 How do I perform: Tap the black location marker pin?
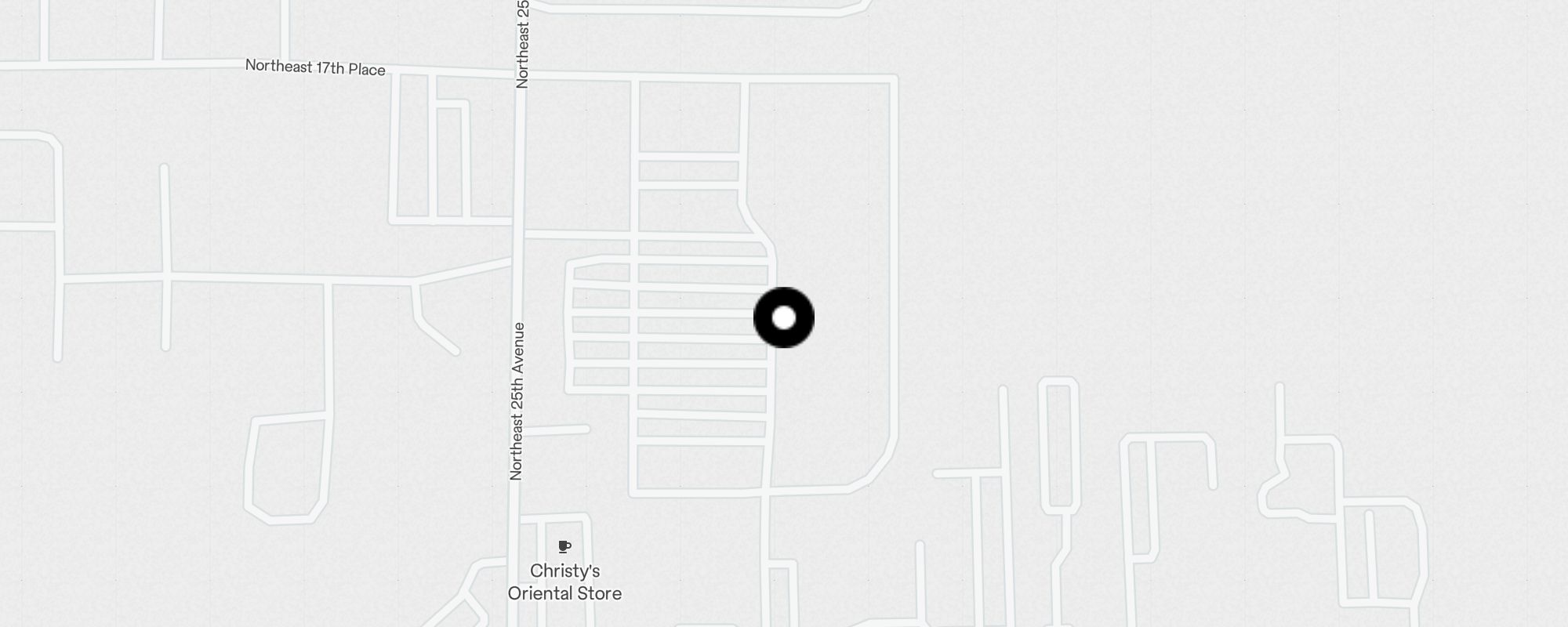pos(784,317)
